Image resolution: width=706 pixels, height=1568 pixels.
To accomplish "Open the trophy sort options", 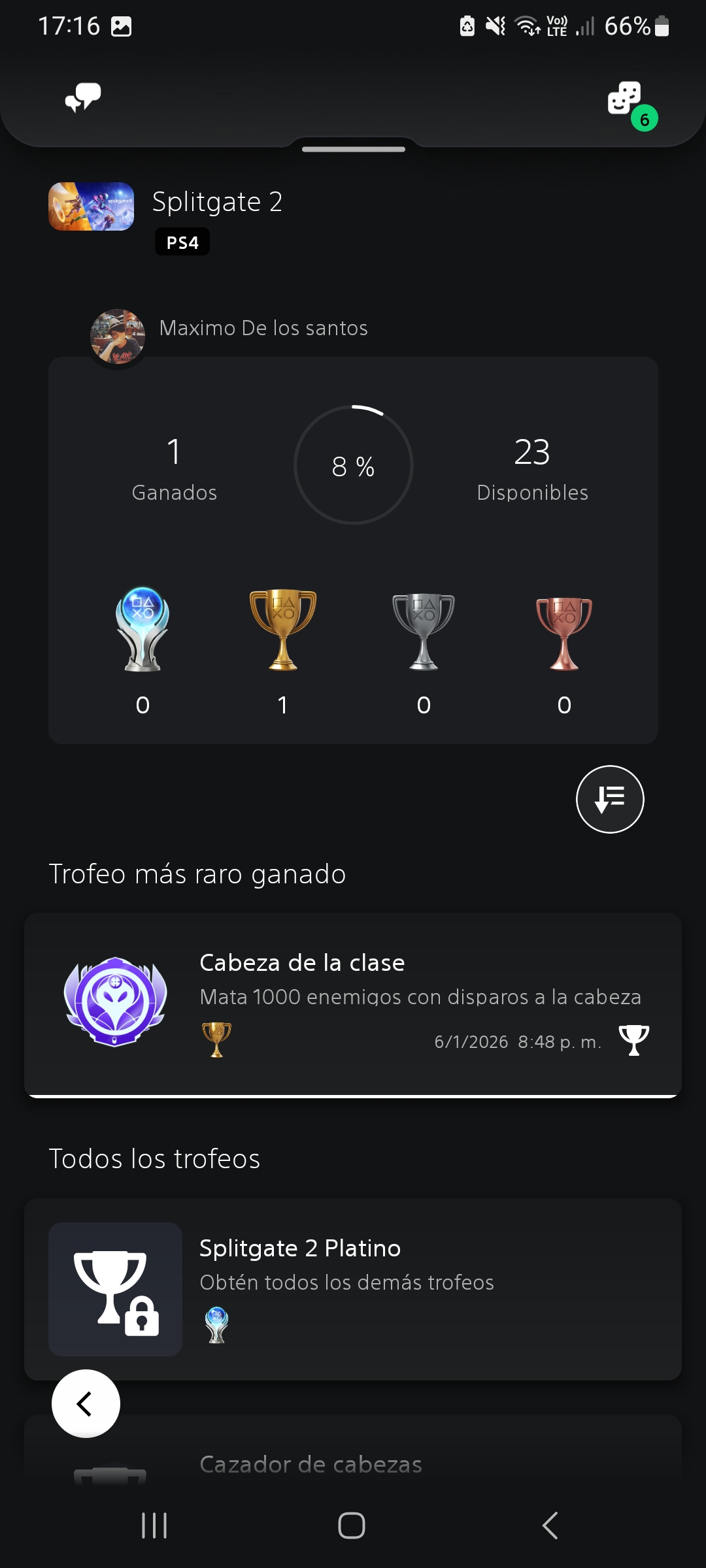I will (609, 799).
